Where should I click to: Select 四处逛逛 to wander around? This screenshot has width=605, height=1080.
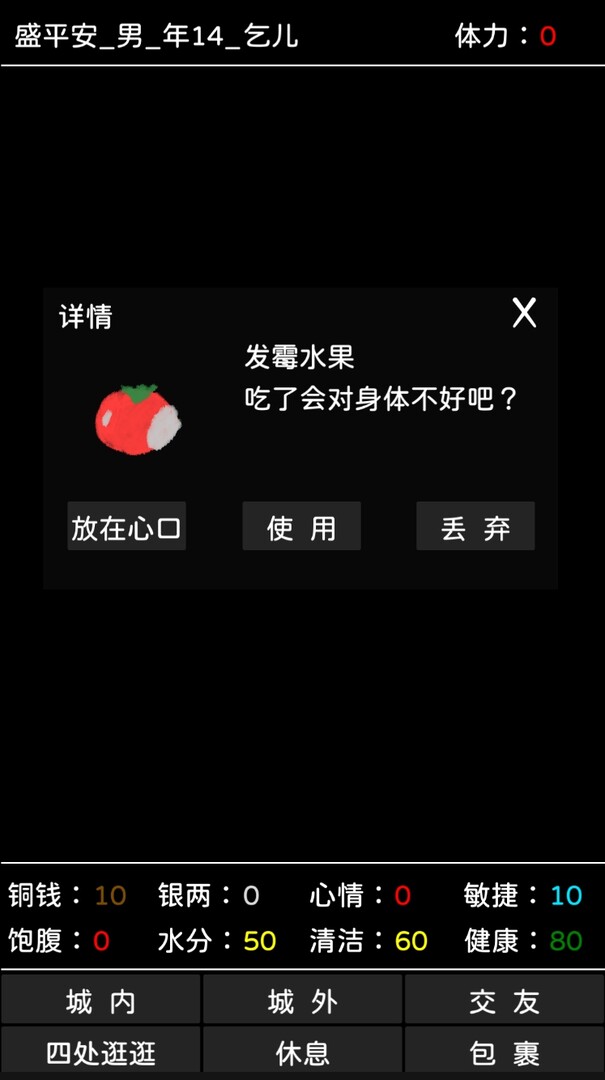[x=101, y=1052]
